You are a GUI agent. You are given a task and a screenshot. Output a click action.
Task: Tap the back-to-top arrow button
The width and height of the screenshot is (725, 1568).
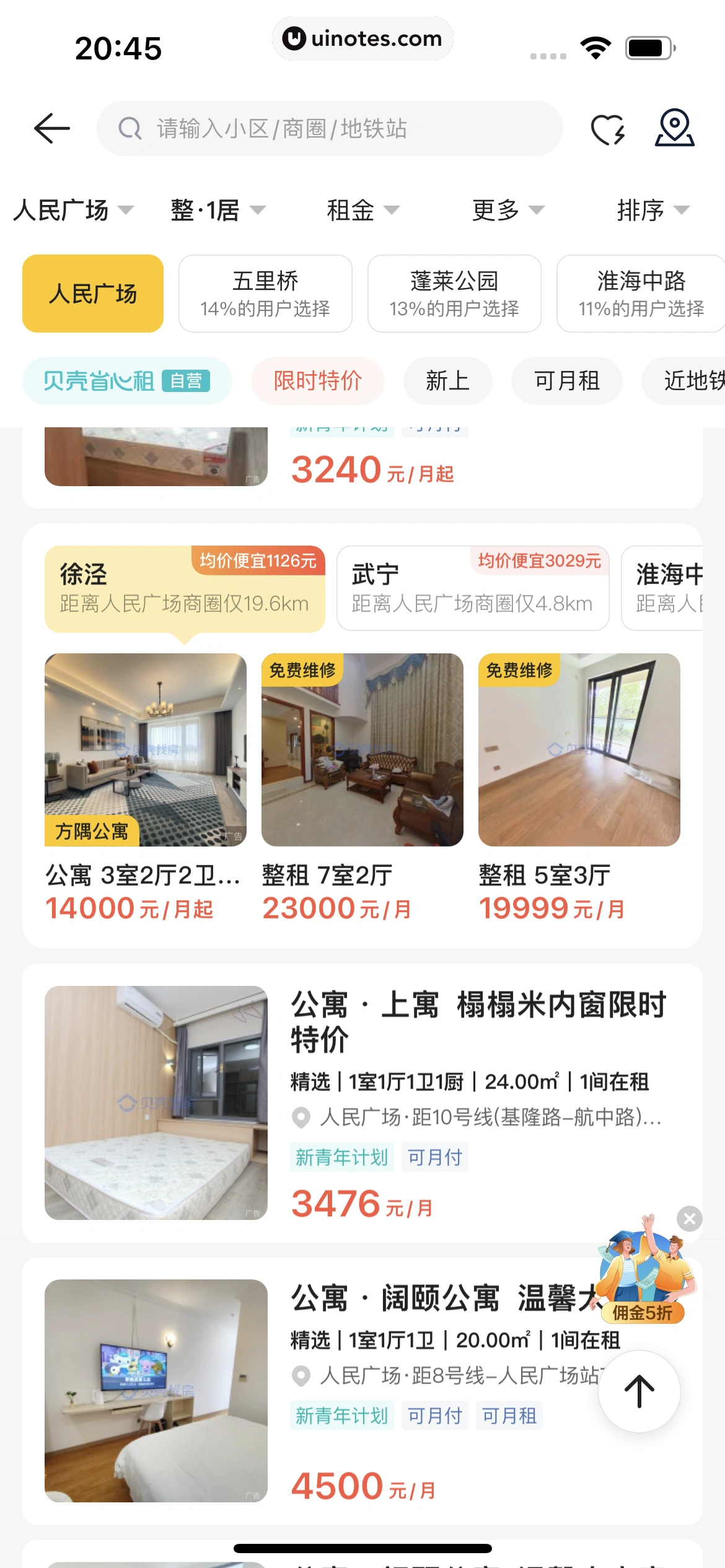[x=639, y=1391]
